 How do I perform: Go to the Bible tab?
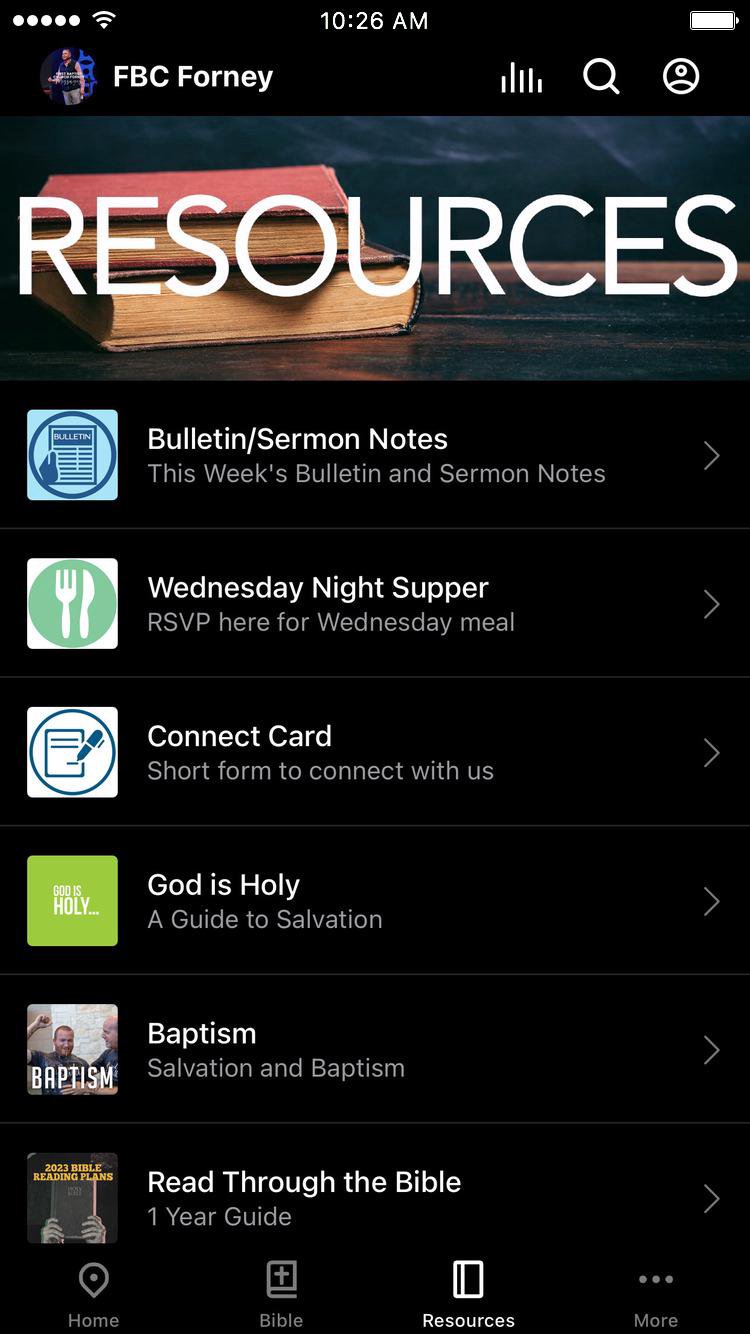coord(281,1294)
